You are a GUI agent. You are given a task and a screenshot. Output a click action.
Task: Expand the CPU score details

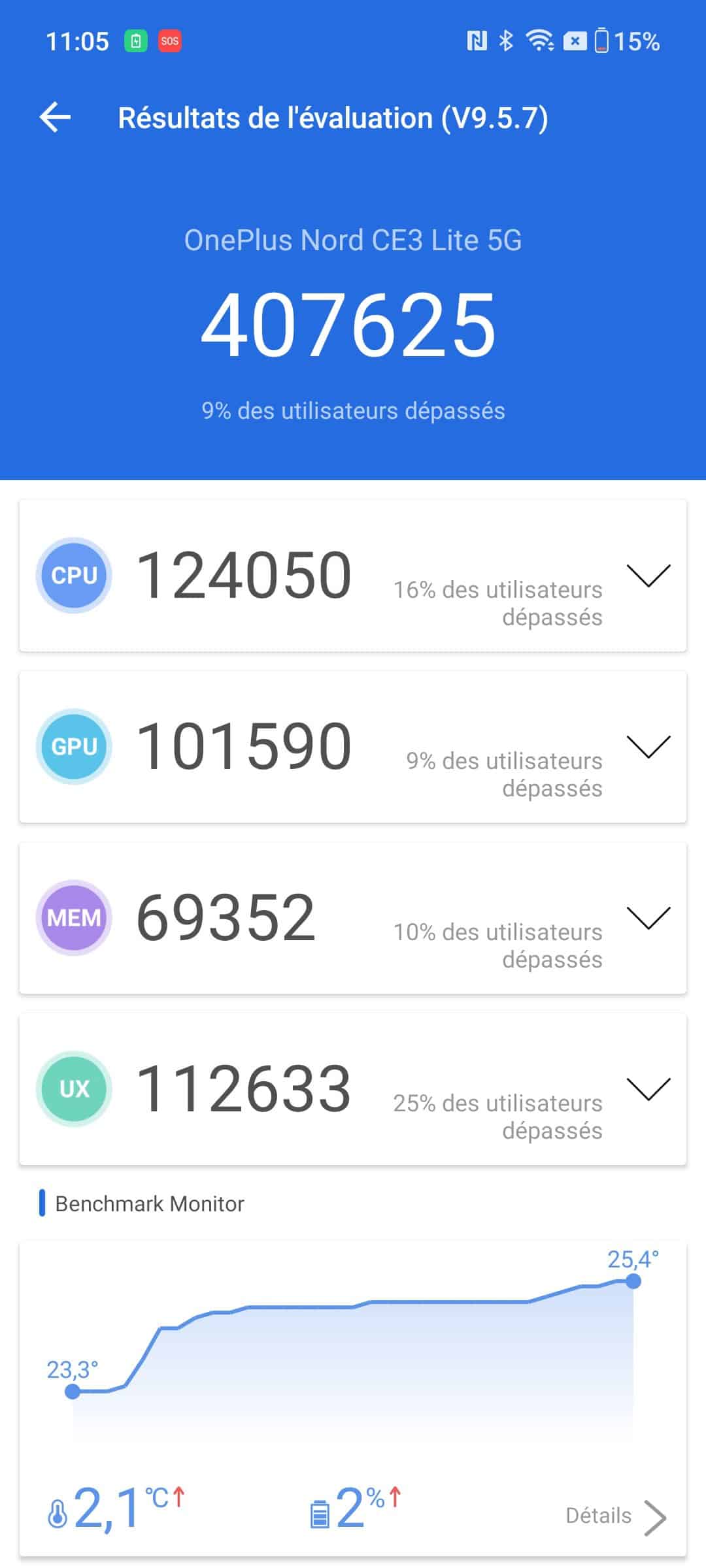(648, 576)
